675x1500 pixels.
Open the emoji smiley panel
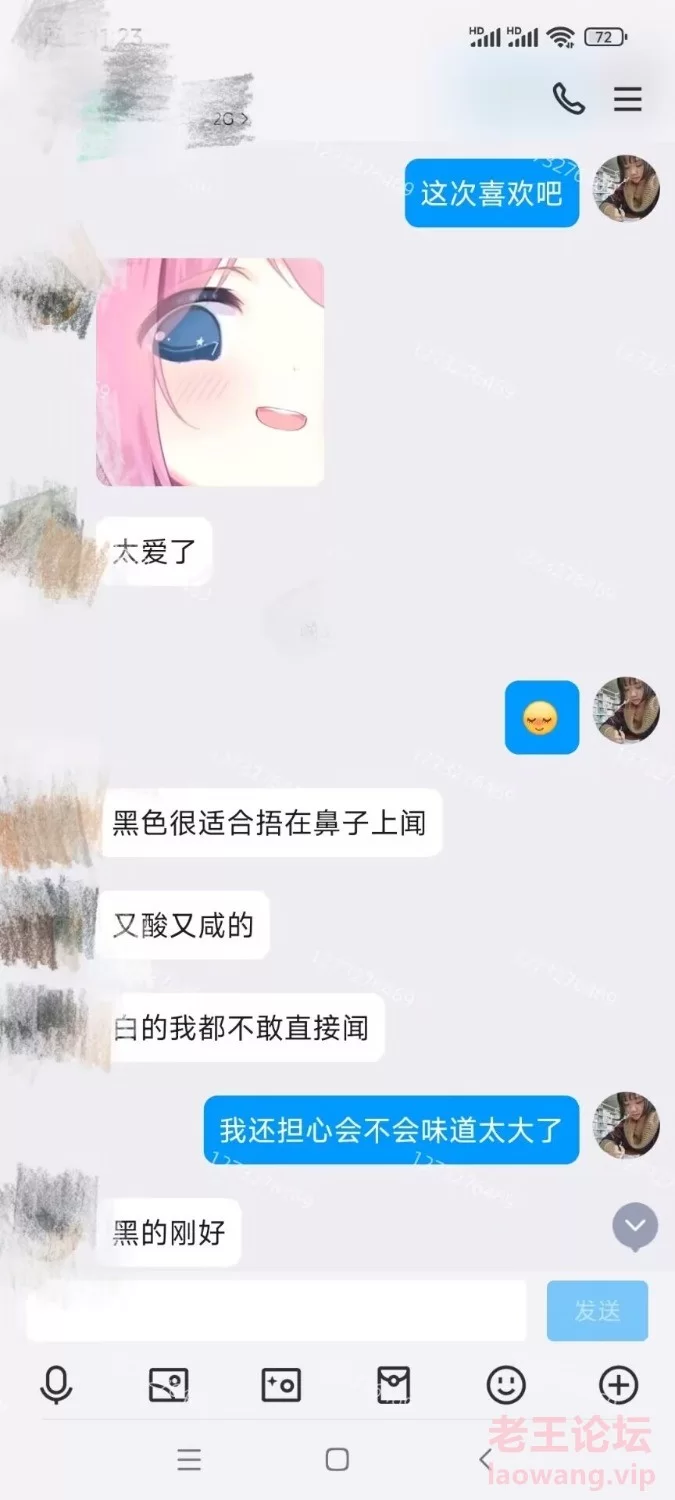[x=506, y=1385]
